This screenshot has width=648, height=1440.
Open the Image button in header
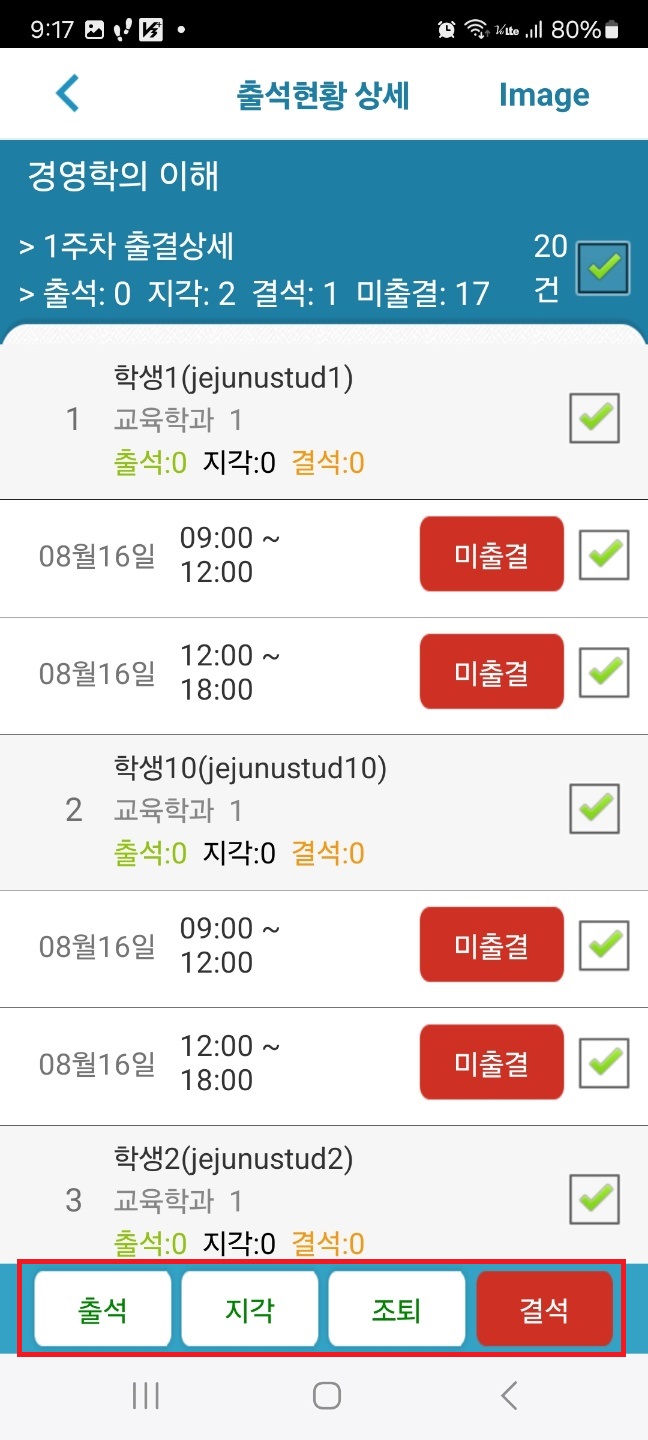[x=544, y=95]
